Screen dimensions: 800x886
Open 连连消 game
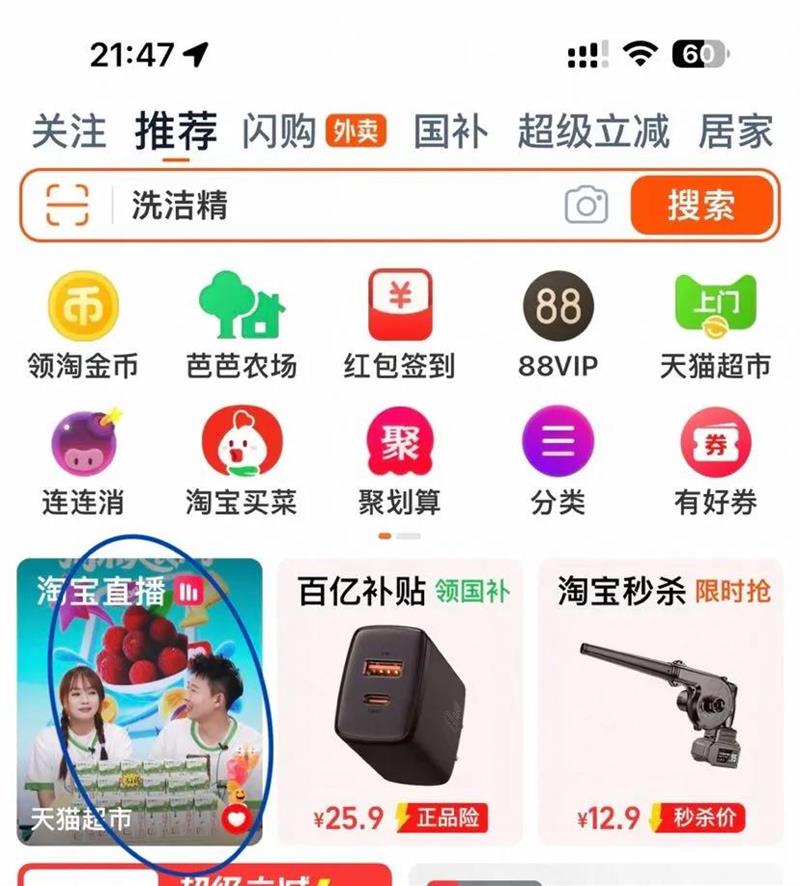coord(83,461)
